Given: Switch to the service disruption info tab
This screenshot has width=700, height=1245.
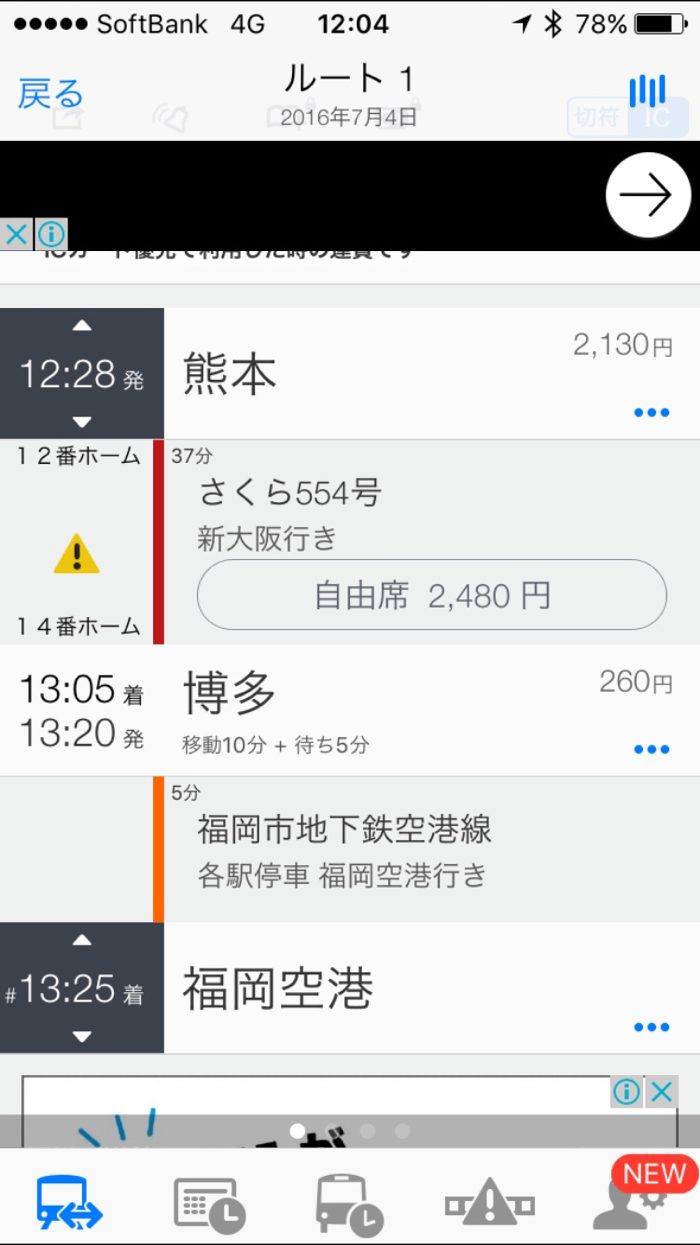Looking at the screenshot, I should click(489, 1201).
